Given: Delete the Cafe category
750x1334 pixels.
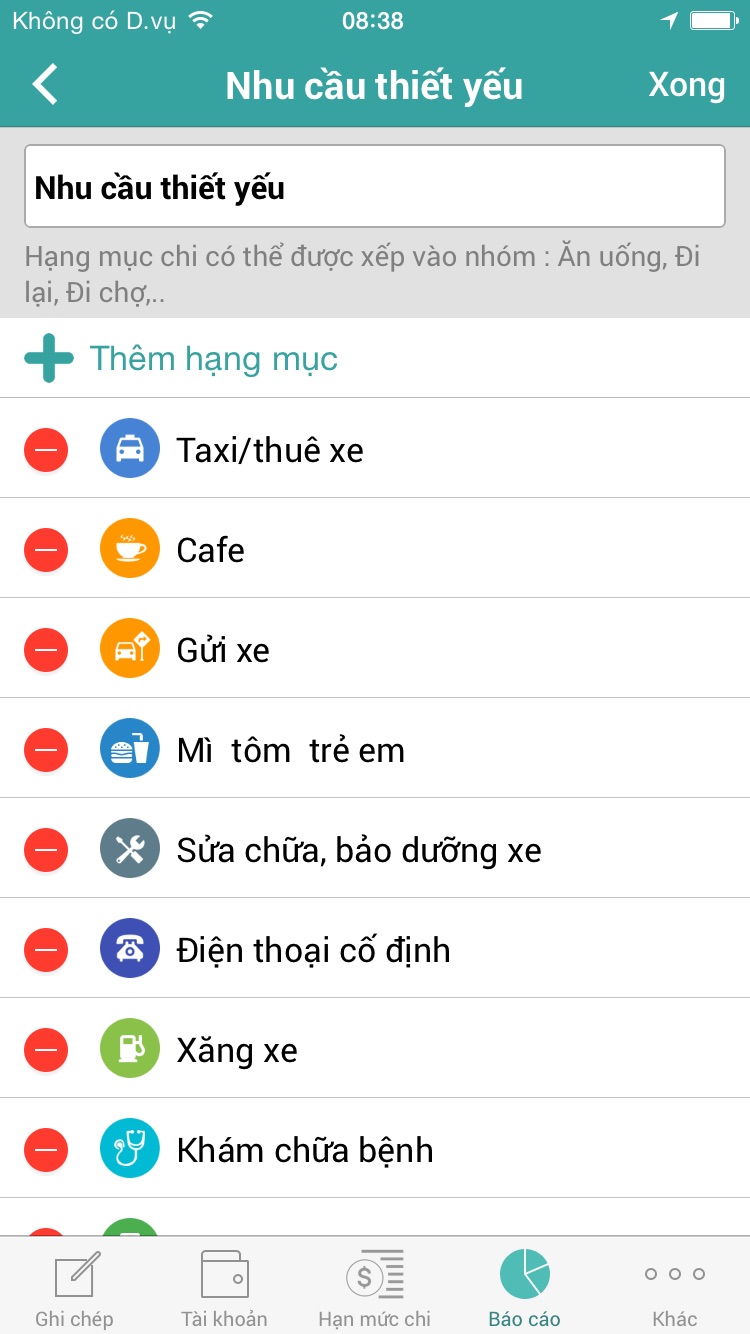Looking at the screenshot, I should point(46,550).
